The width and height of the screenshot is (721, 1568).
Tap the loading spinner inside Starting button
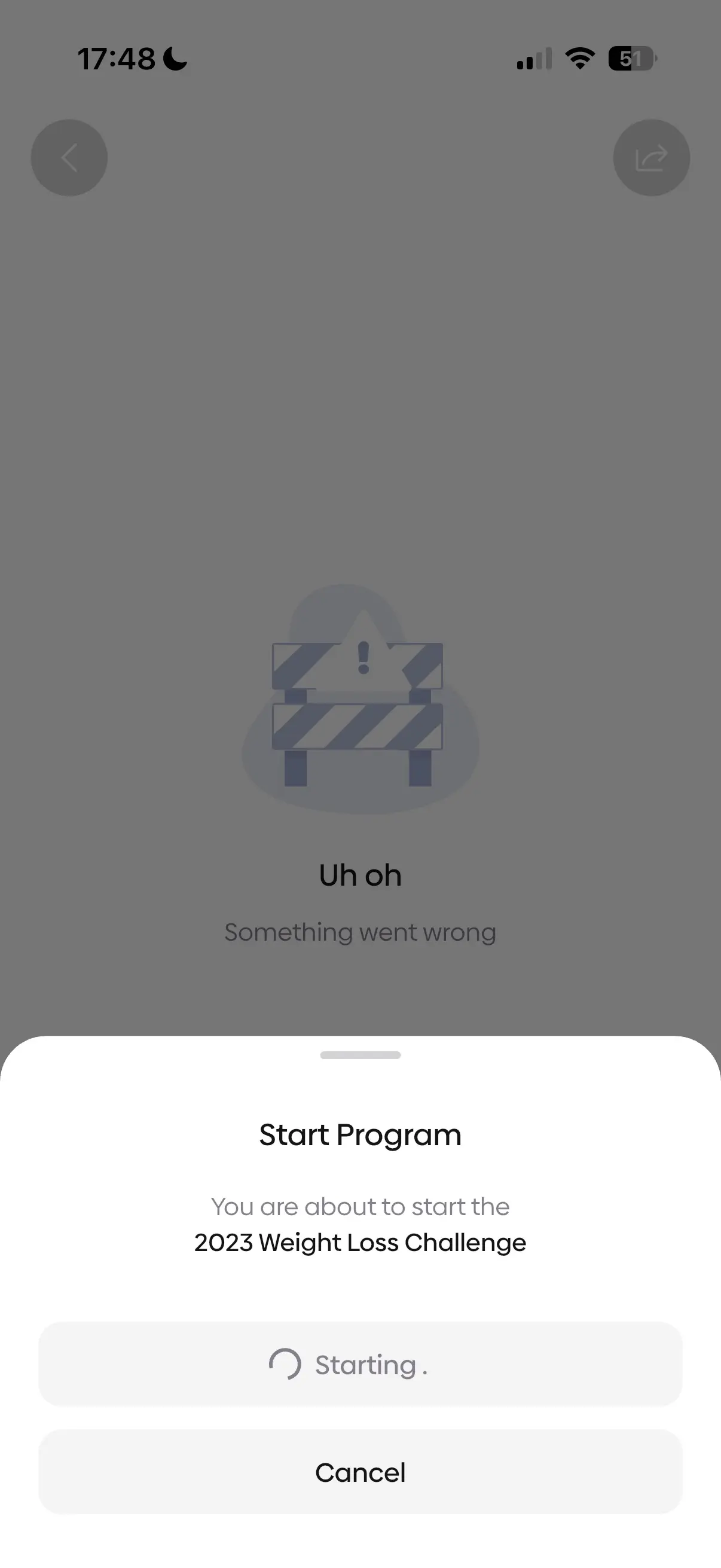[x=286, y=1363]
